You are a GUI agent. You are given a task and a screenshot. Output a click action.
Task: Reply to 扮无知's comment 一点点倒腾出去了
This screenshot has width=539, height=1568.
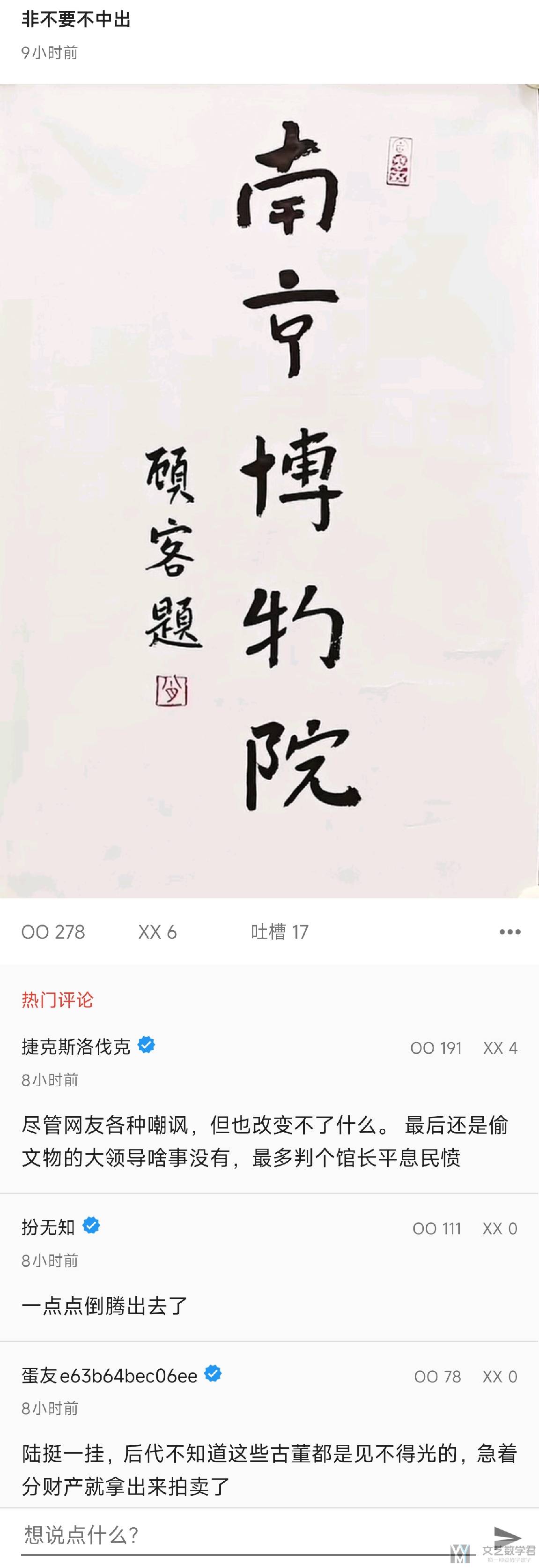click(104, 1306)
